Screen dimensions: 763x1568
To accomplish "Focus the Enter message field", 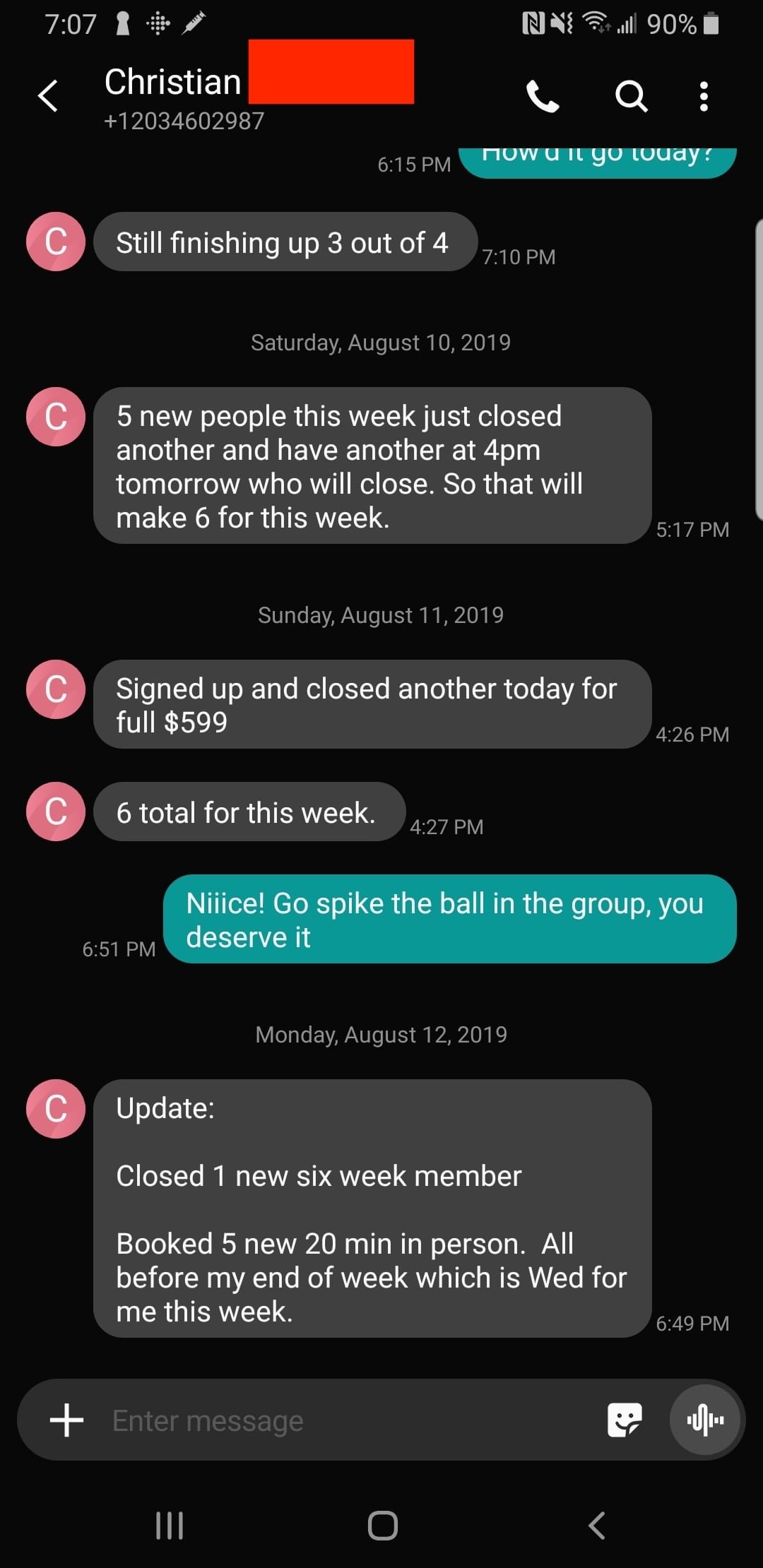I will click(x=346, y=1420).
